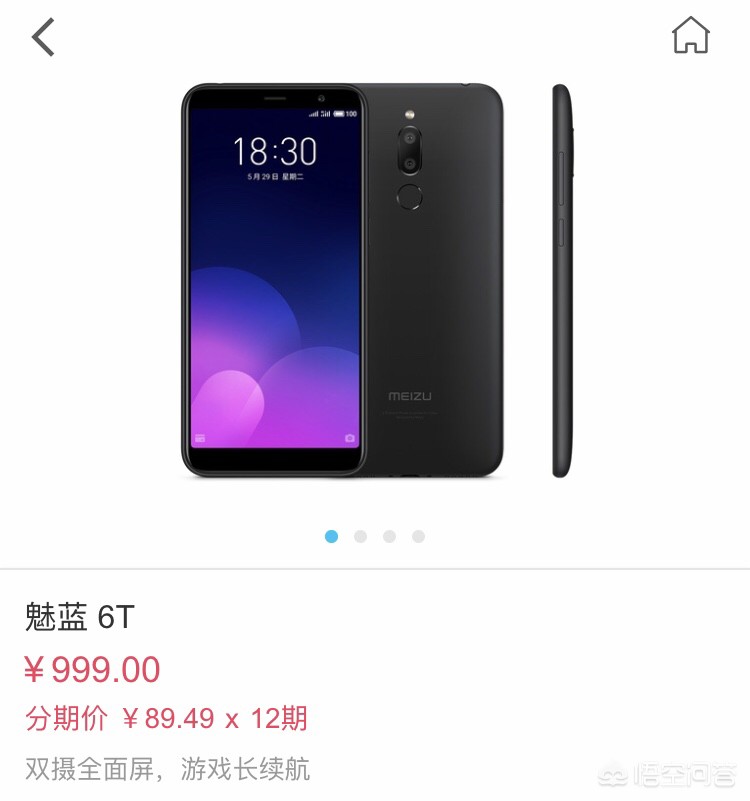Tap the front camera dot above the screen
The height and width of the screenshot is (801, 750).
(322, 98)
